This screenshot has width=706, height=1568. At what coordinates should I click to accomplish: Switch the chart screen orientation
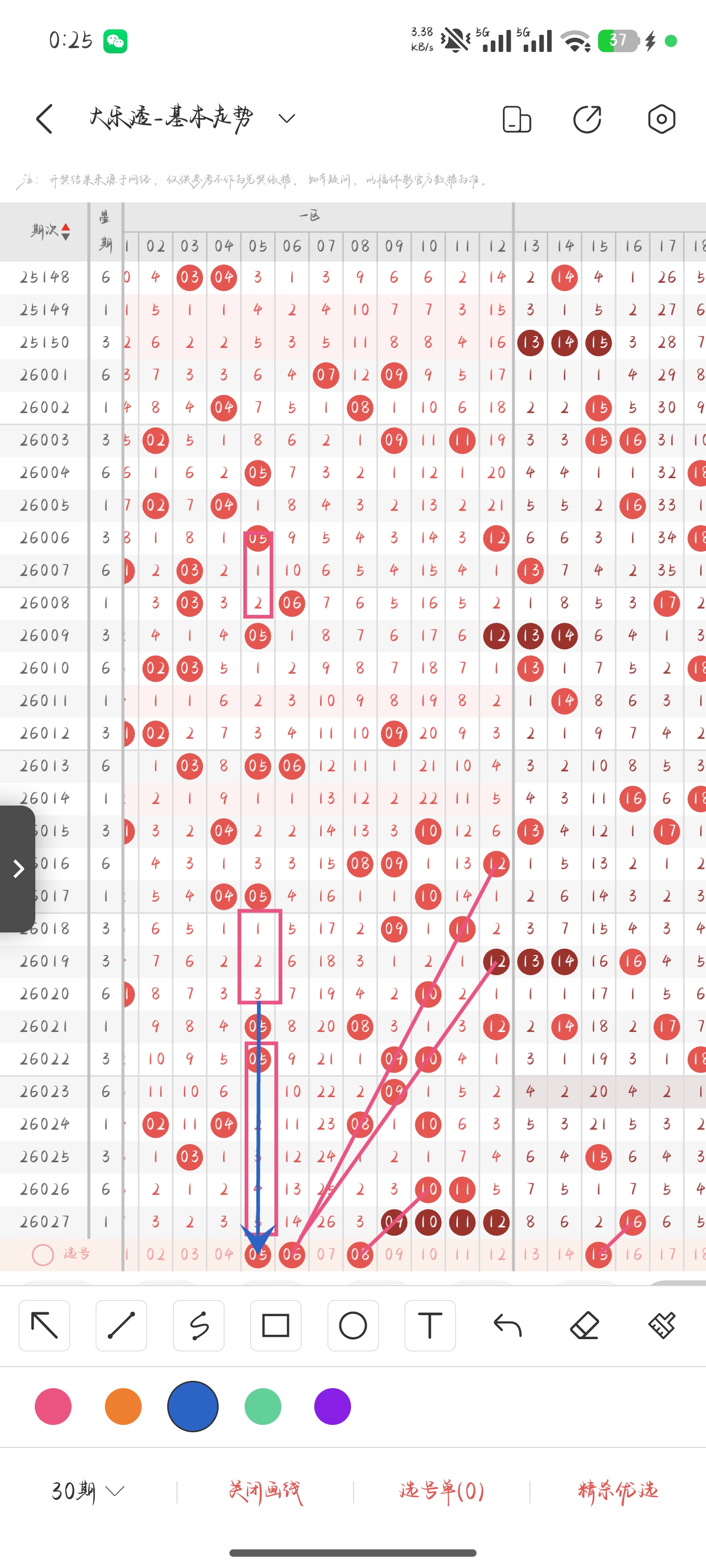[x=517, y=119]
